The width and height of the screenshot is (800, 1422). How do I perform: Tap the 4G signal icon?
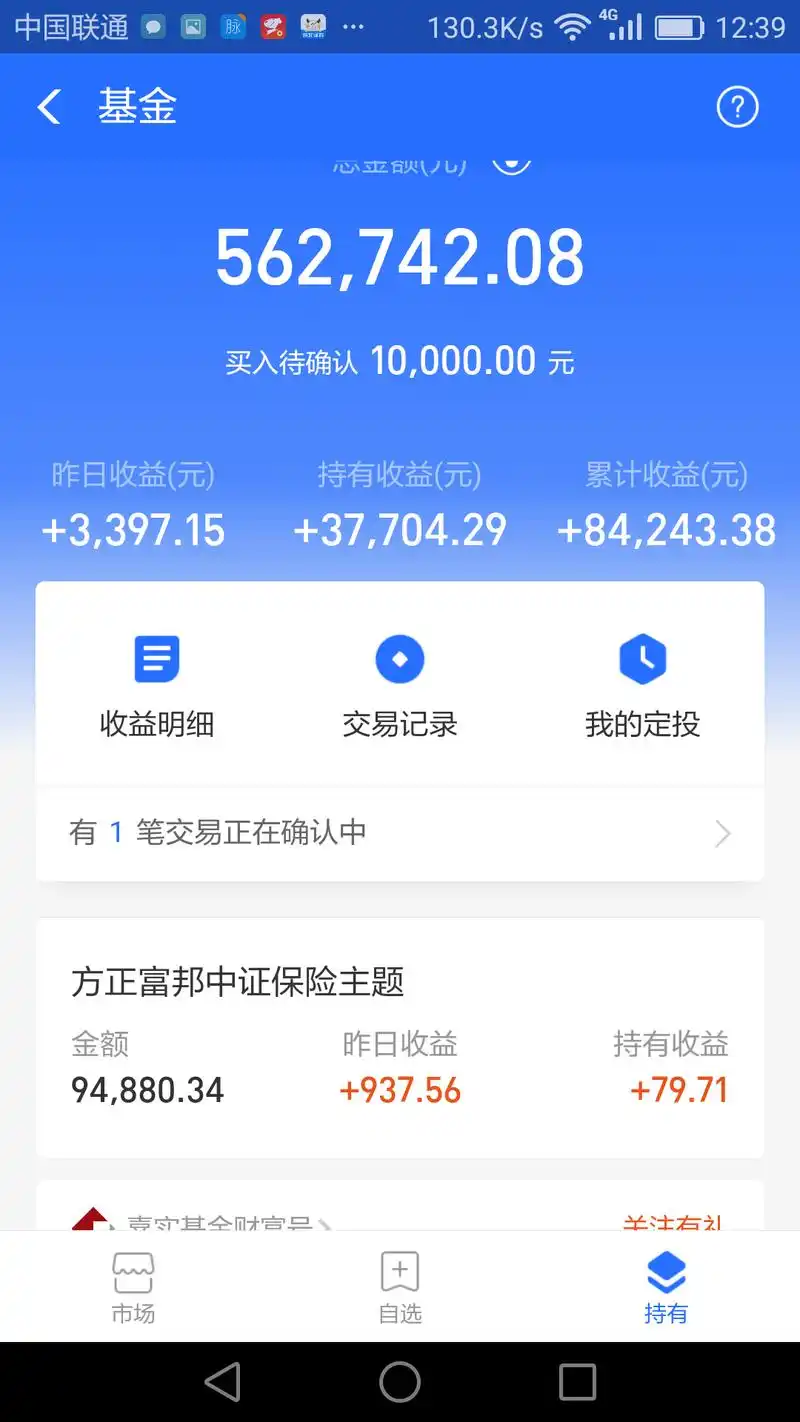pos(625,28)
